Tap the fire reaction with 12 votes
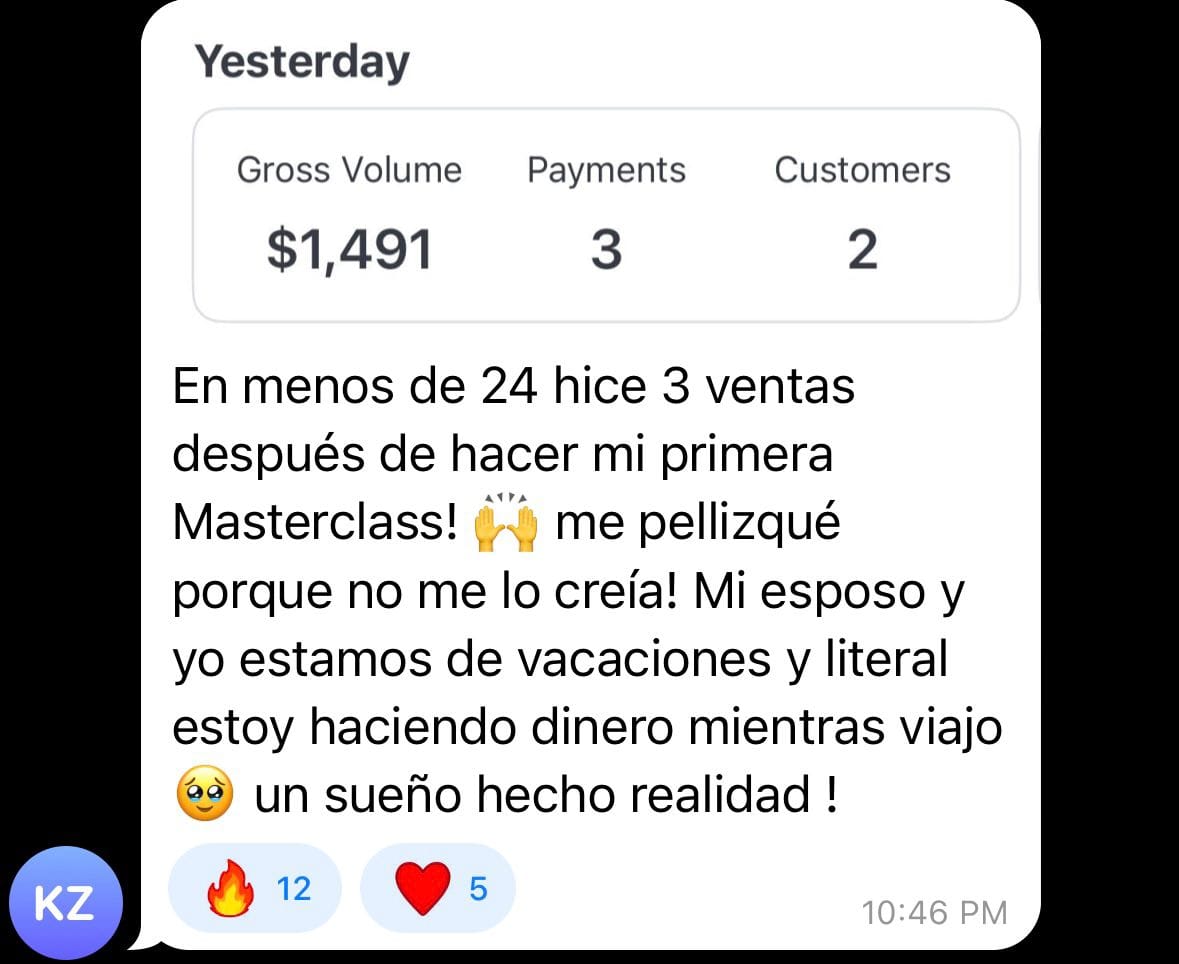 255,889
